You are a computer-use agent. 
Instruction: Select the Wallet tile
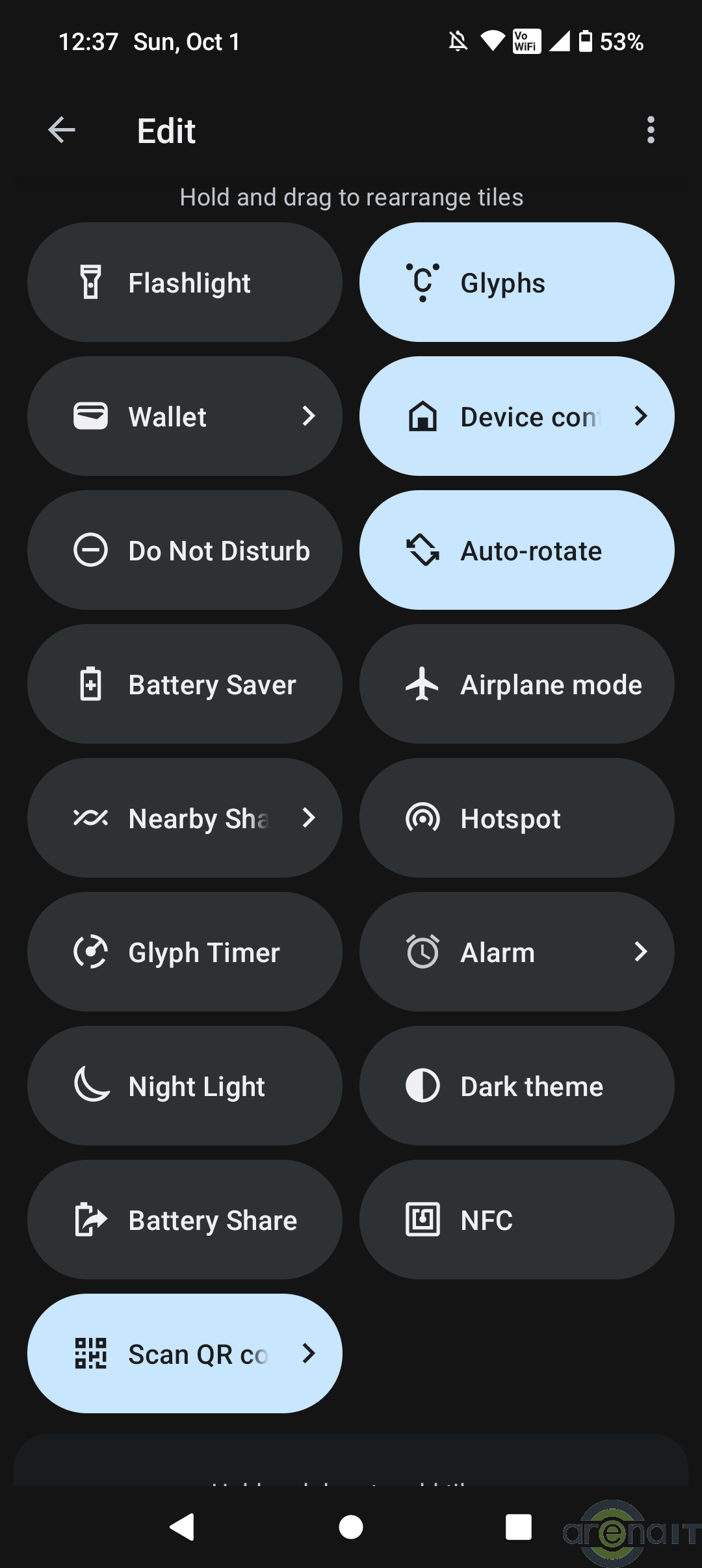[x=185, y=416]
